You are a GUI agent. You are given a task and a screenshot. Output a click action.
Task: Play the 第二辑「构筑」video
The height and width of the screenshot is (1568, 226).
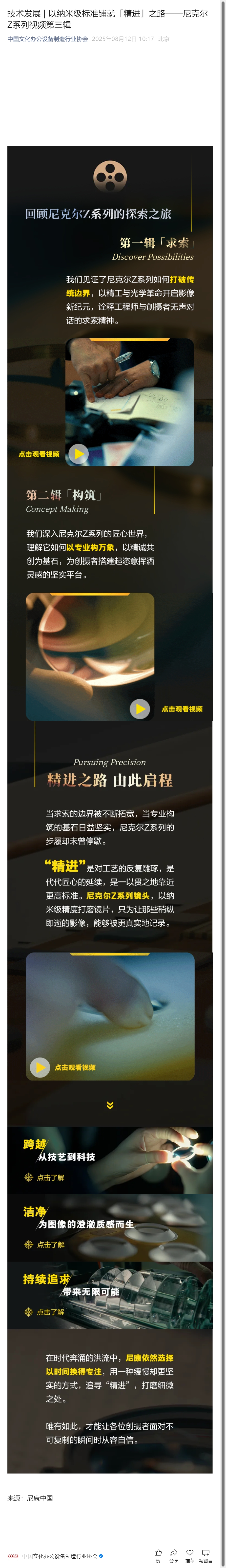140,709
